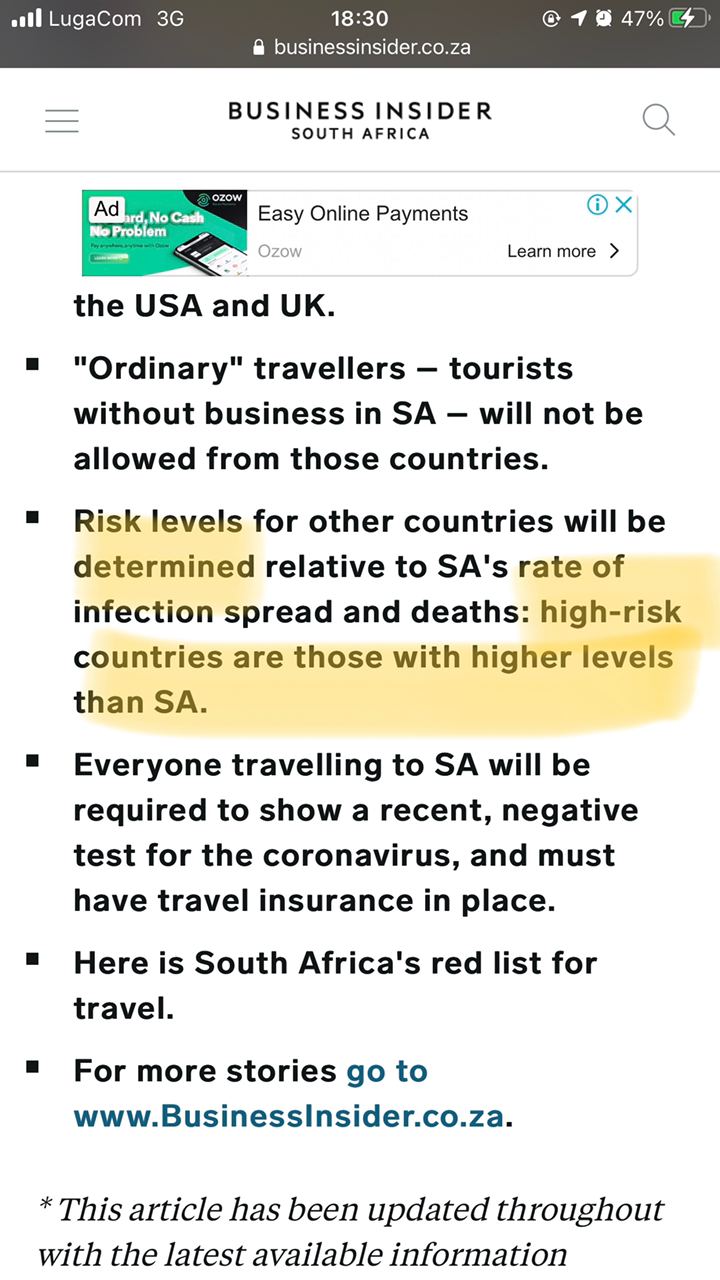Image resolution: width=720 pixels, height=1280 pixels.
Task: Tap Learn more on the Ozow ad
Action: click(x=563, y=251)
